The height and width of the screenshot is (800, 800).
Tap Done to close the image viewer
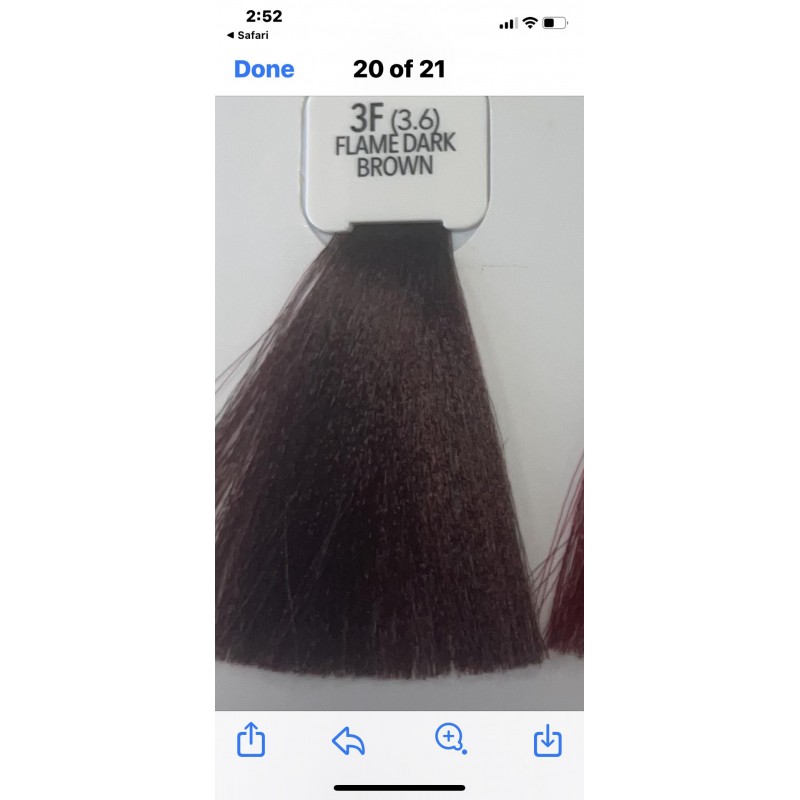pyautogui.click(x=264, y=69)
